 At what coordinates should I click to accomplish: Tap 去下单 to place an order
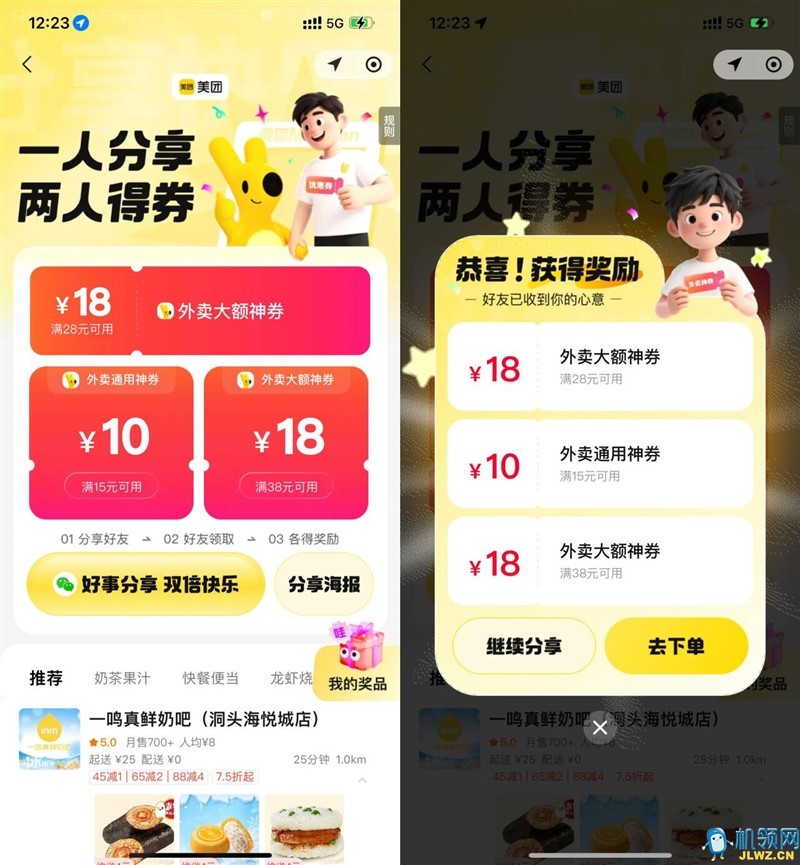coord(676,646)
